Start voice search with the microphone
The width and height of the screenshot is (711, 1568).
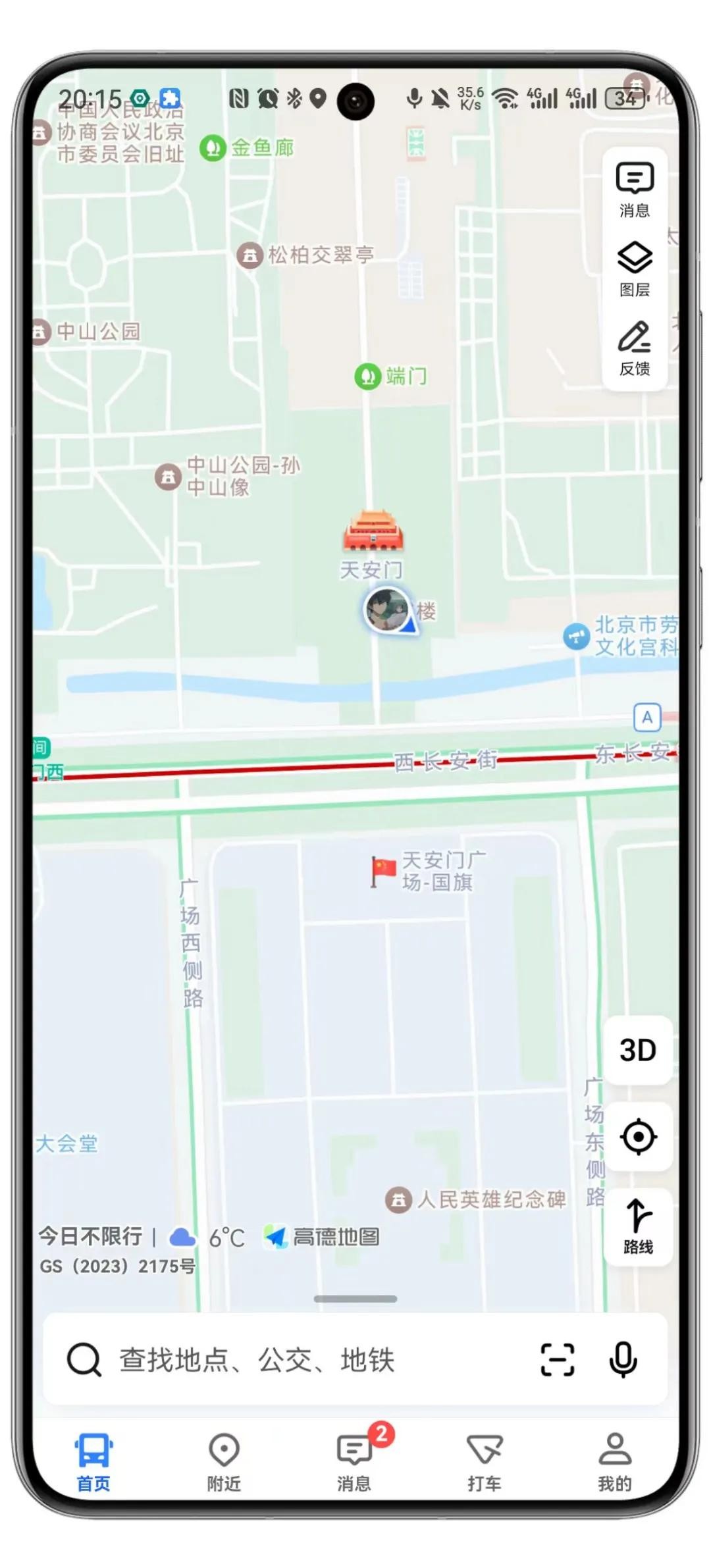click(x=623, y=1360)
